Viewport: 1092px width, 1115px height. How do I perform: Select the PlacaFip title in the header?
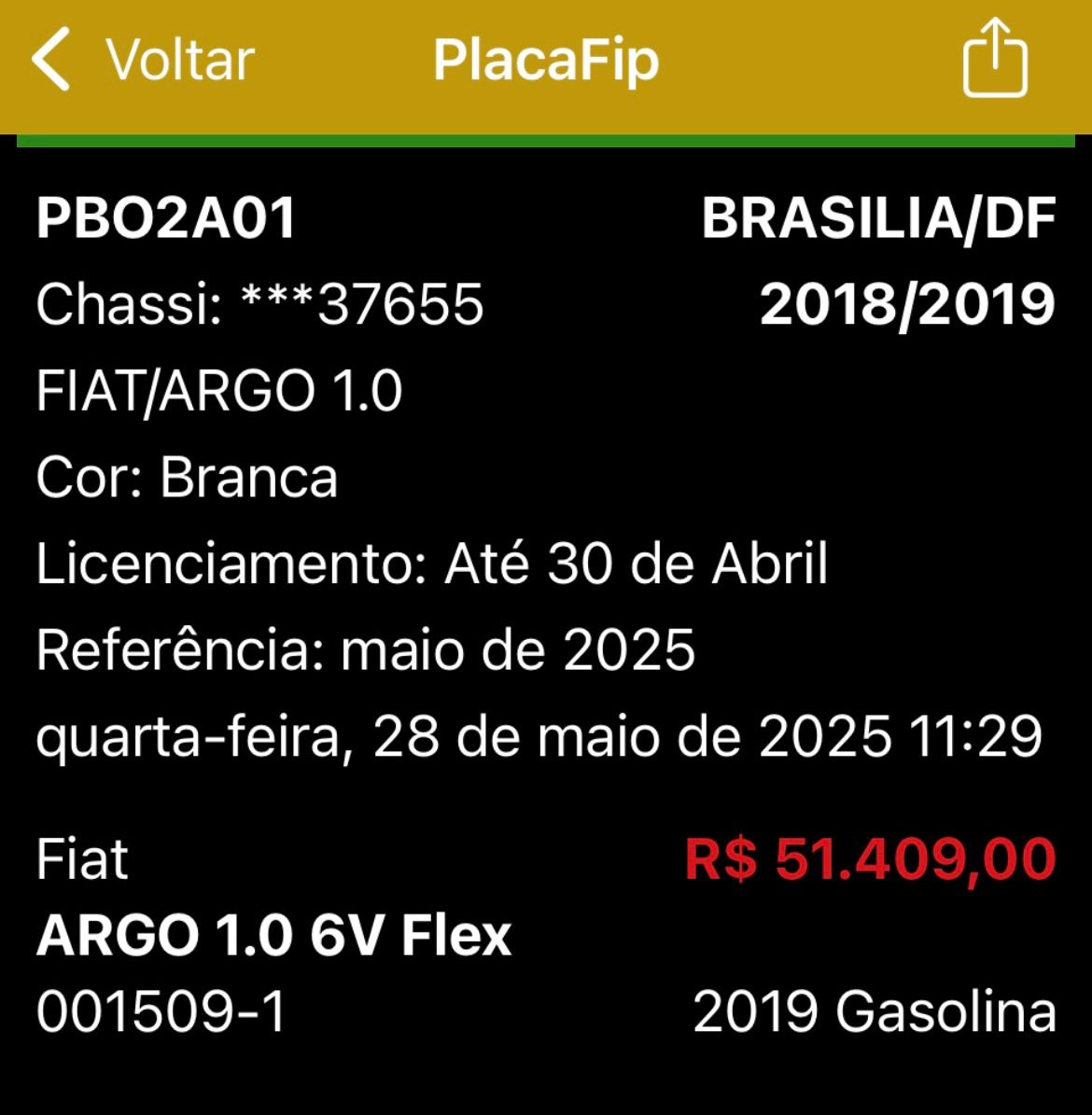pos(545,62)
